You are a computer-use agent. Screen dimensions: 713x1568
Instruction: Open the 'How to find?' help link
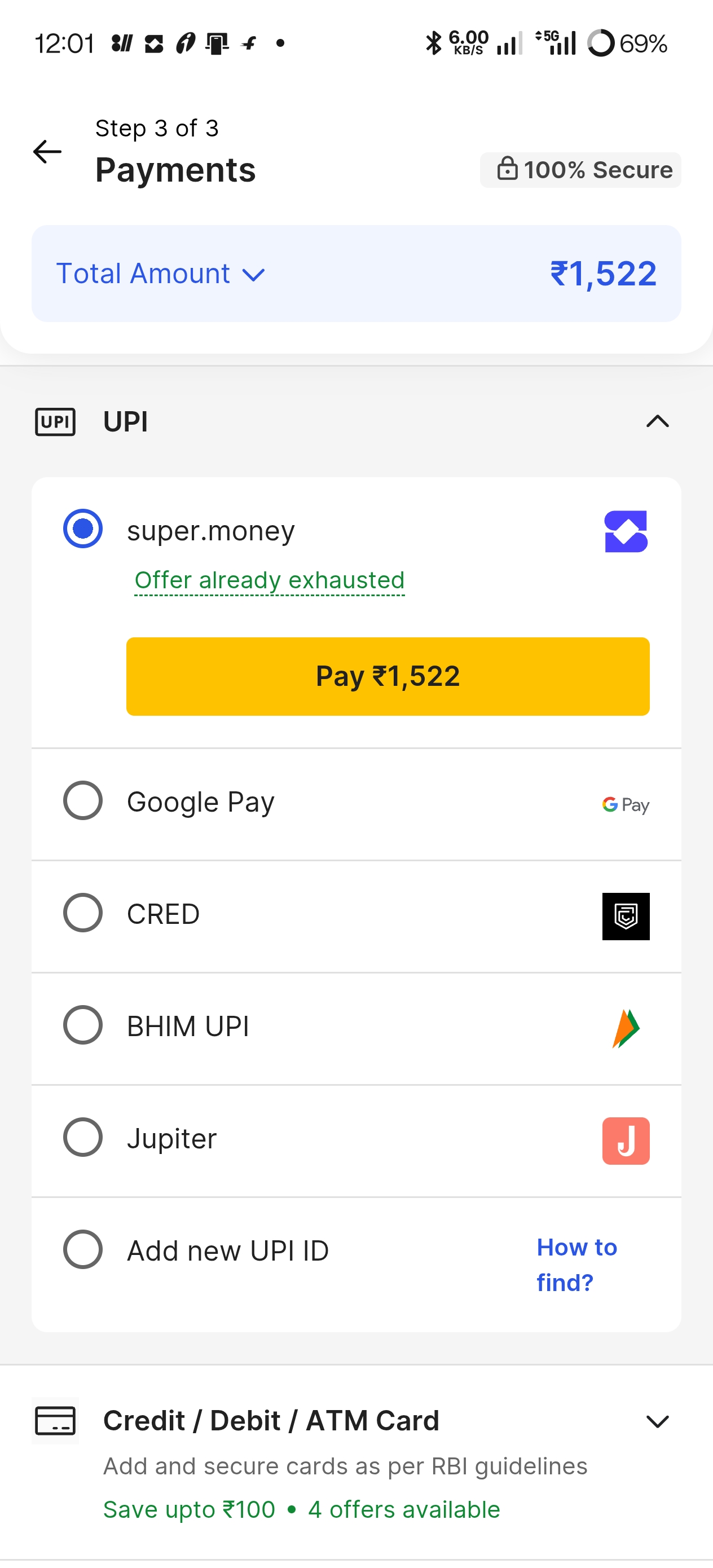576,1265
